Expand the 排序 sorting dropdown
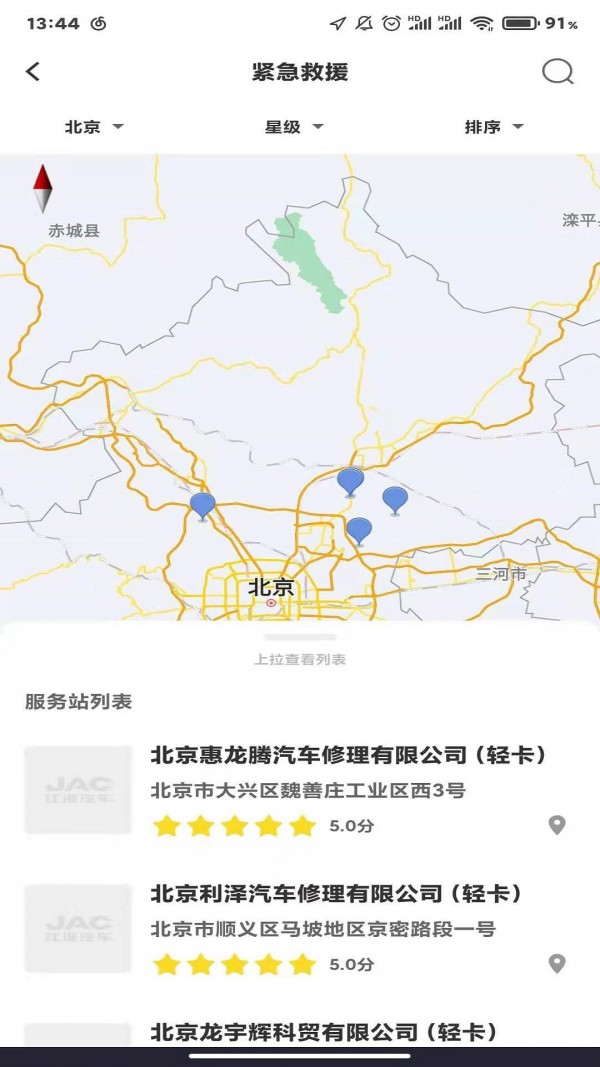The width and height of the screenshot is (600, 1067). click(494, 127)
